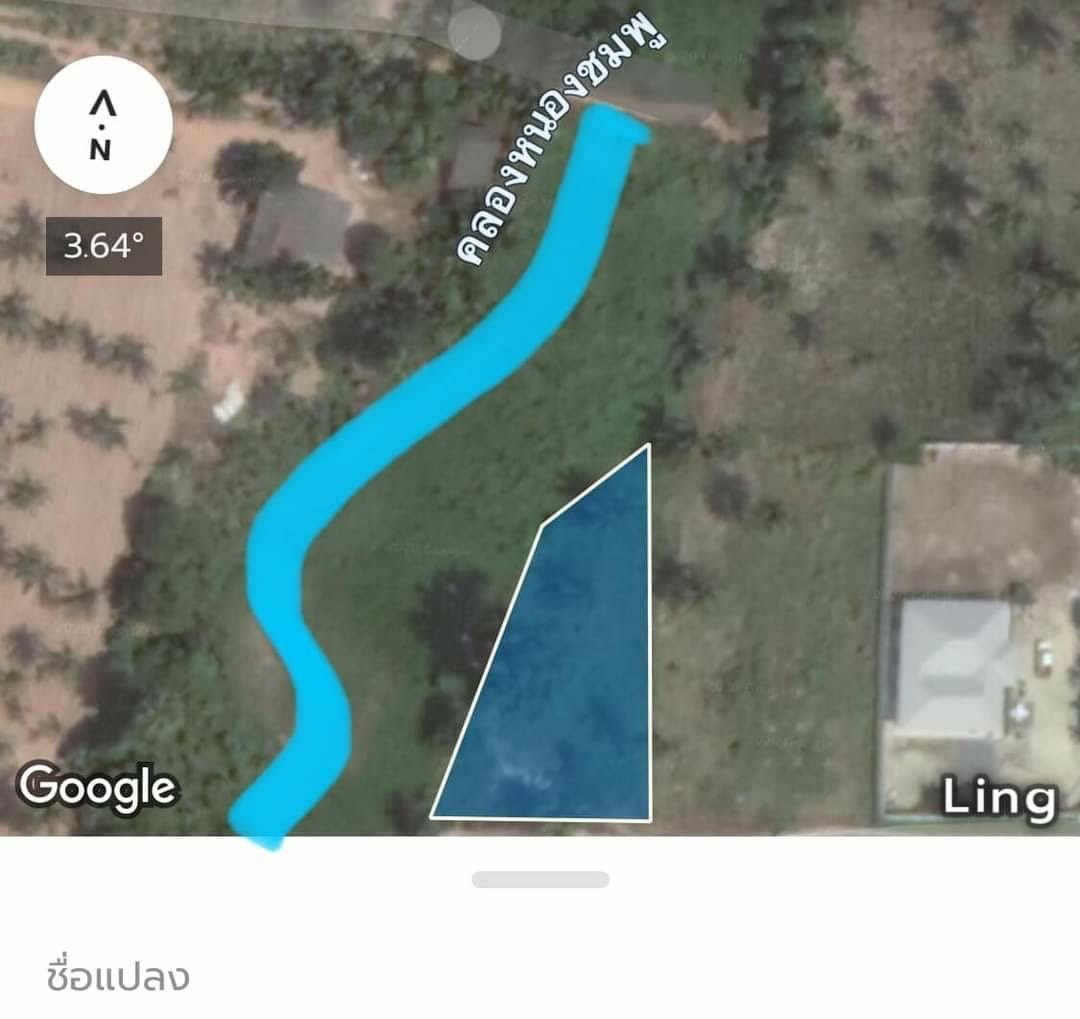Viewport: 1080px width, 1019px height.
Task: Tap the ชื่อแปลง plot name field
Action: tap(118, 977)
